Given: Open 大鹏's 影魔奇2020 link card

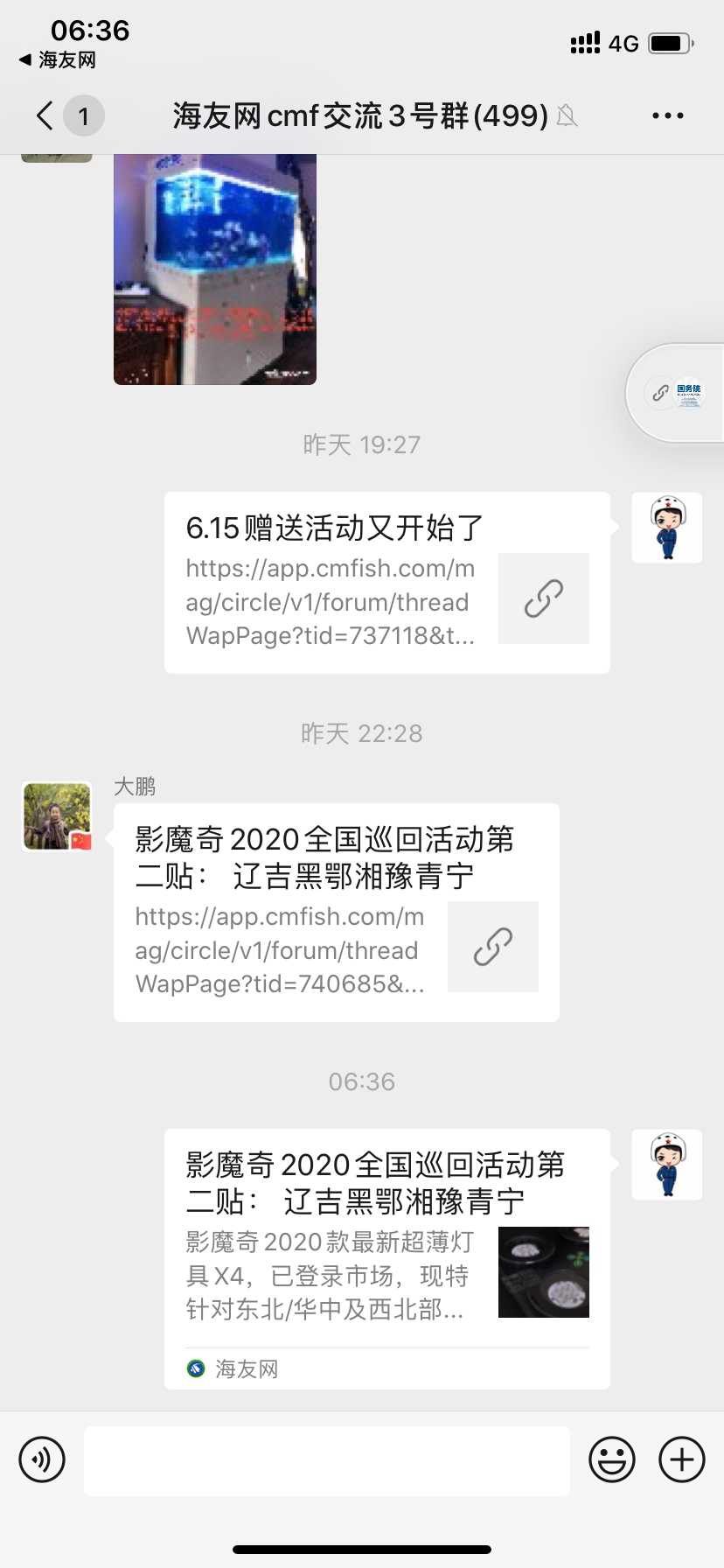Looking at the screenshot, I should coord(336,912).
